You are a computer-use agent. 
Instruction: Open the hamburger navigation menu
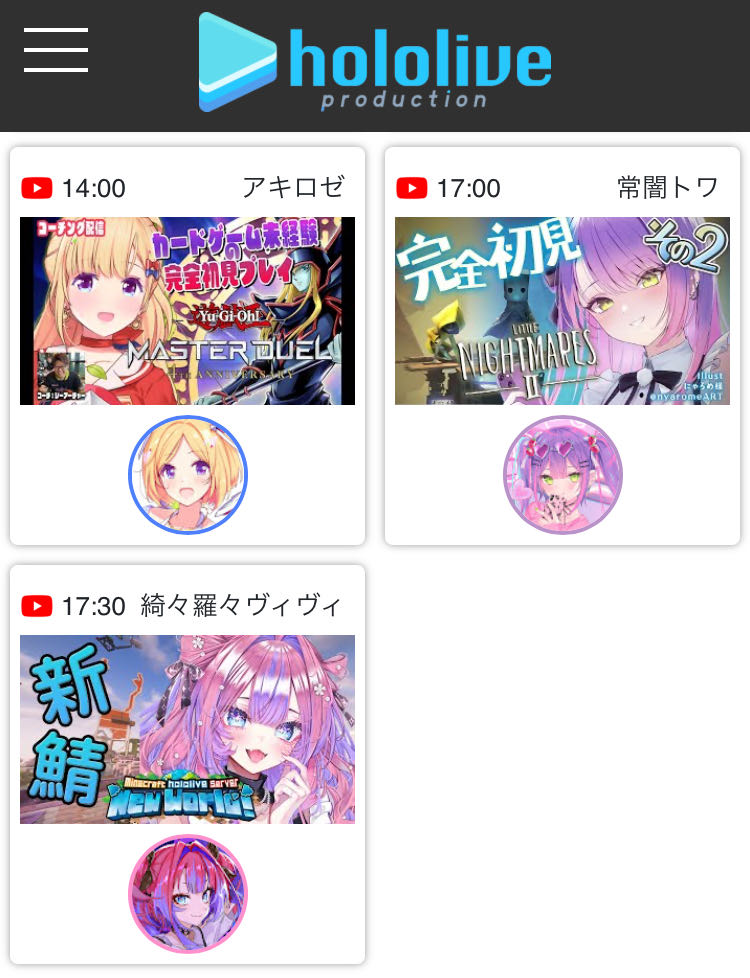coord(56,50)
